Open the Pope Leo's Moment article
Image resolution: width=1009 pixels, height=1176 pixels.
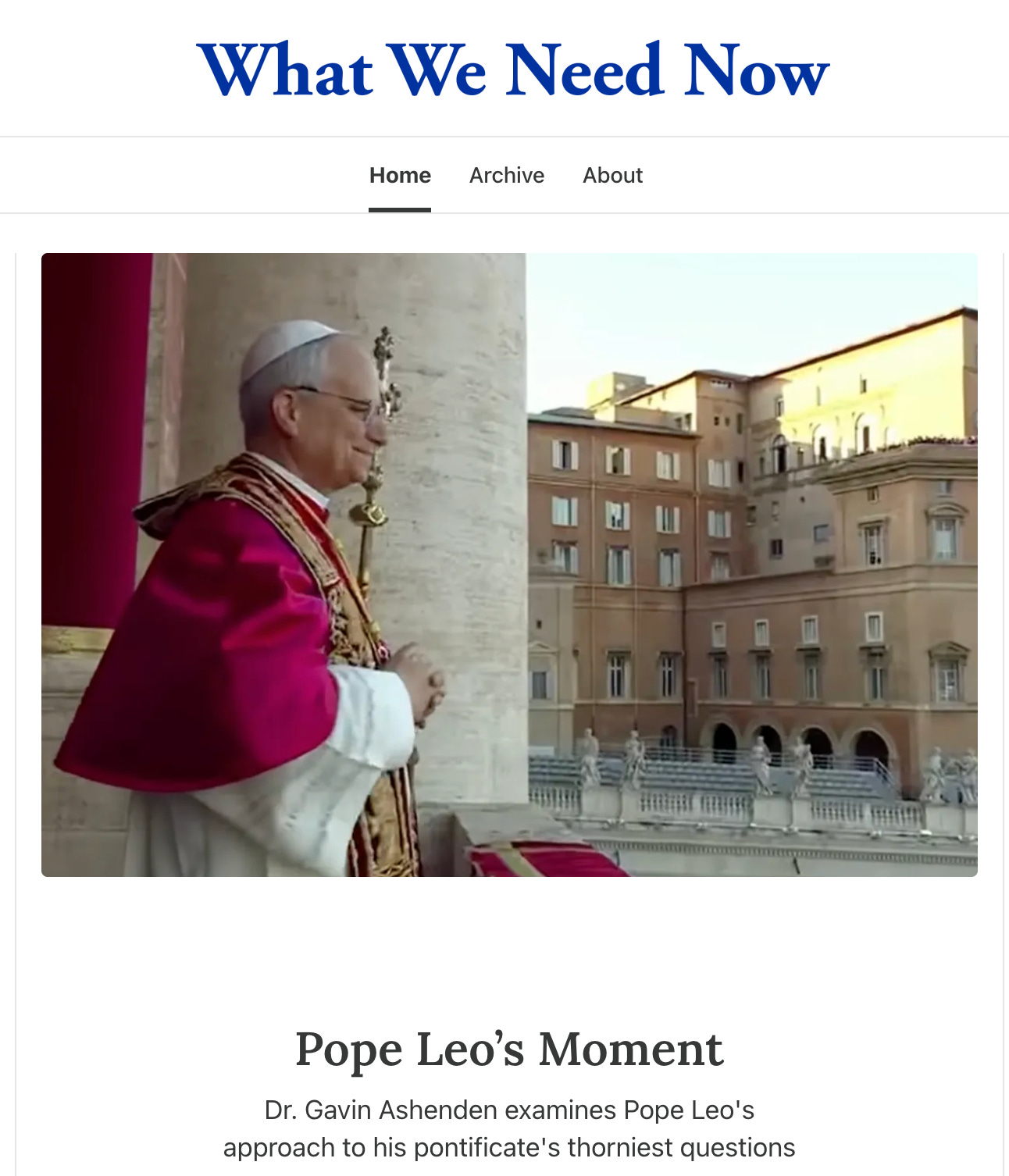(509, 1049)
